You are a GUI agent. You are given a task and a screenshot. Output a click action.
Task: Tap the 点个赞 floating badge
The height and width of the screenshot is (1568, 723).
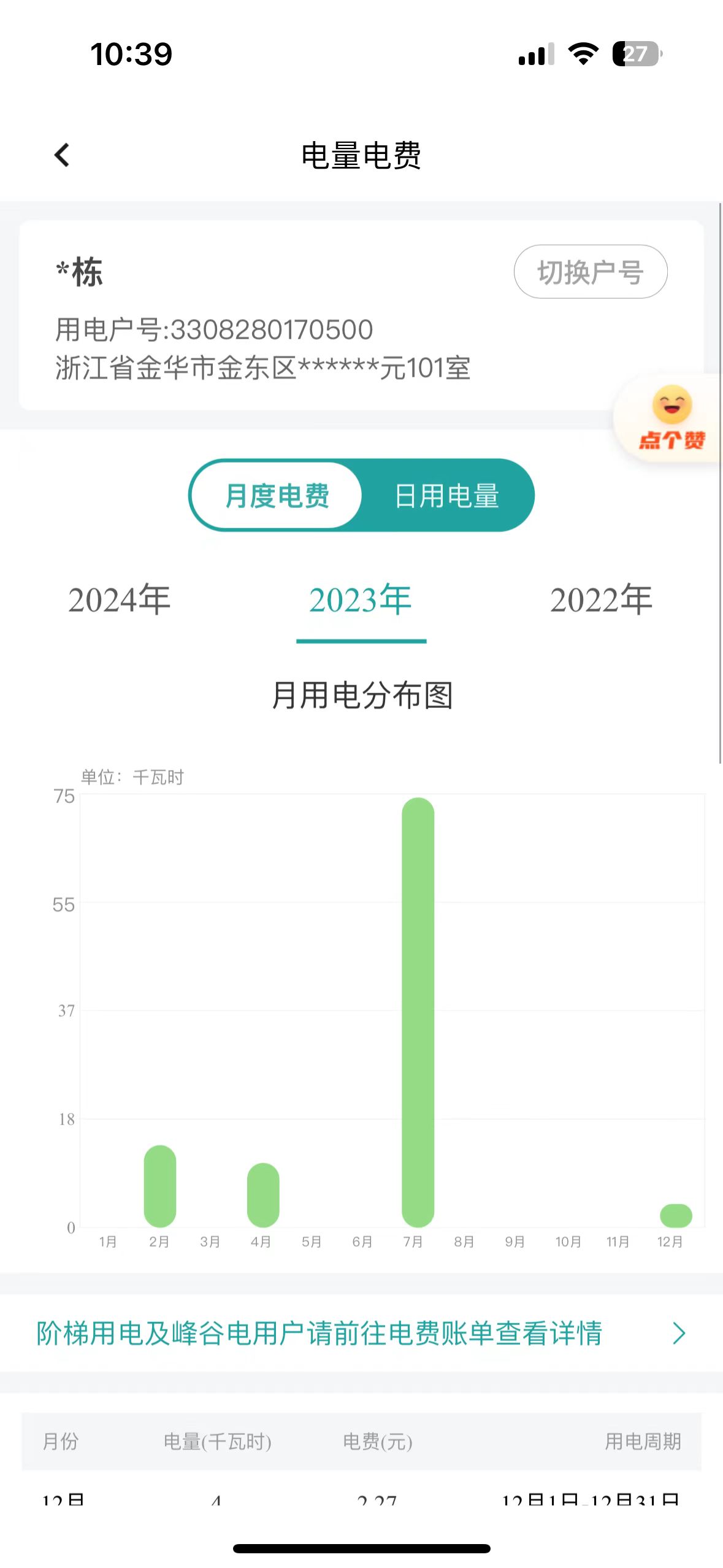(x=671, y=418)
